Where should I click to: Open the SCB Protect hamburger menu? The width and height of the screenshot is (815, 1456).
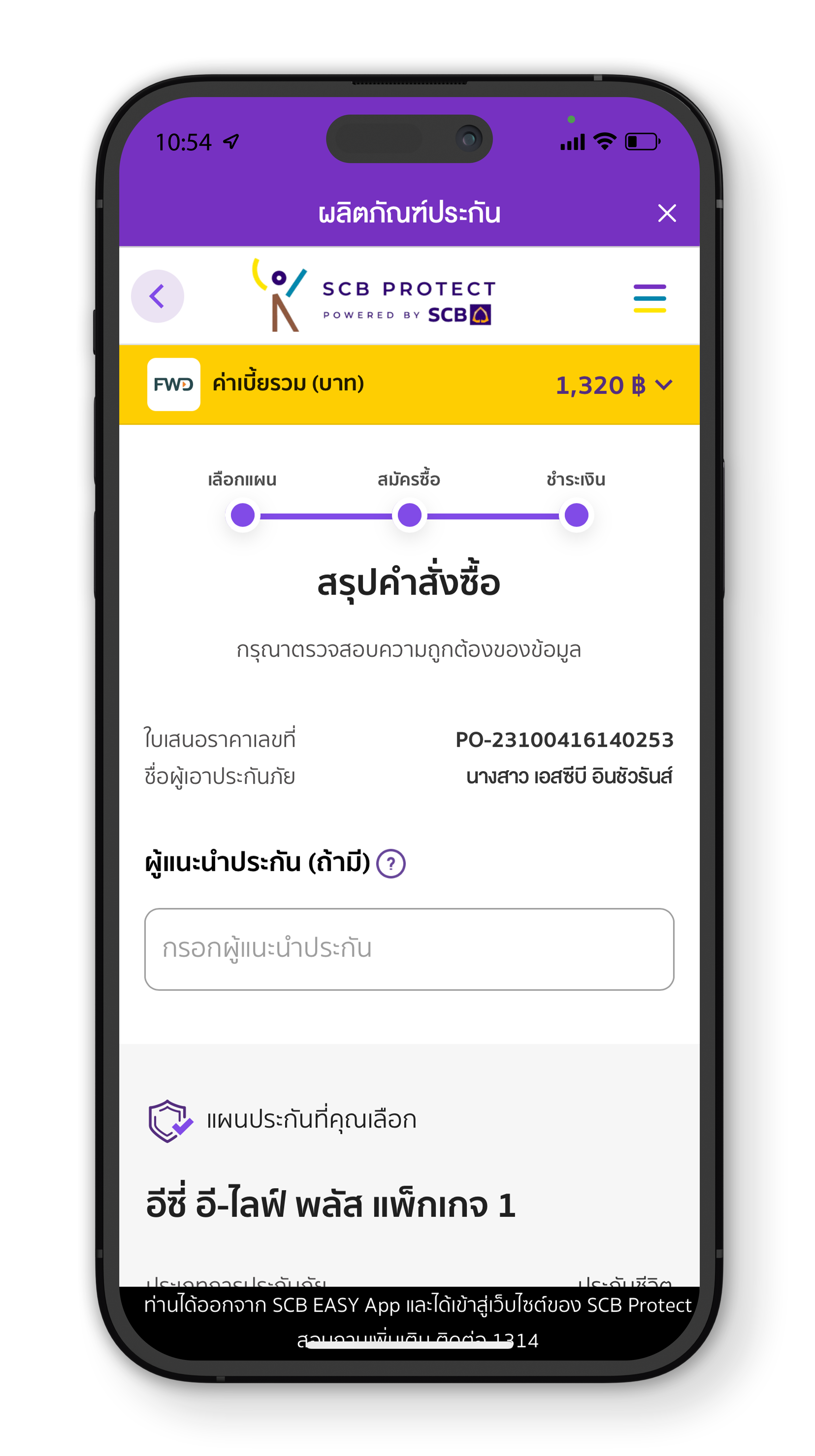coord(649,298)
